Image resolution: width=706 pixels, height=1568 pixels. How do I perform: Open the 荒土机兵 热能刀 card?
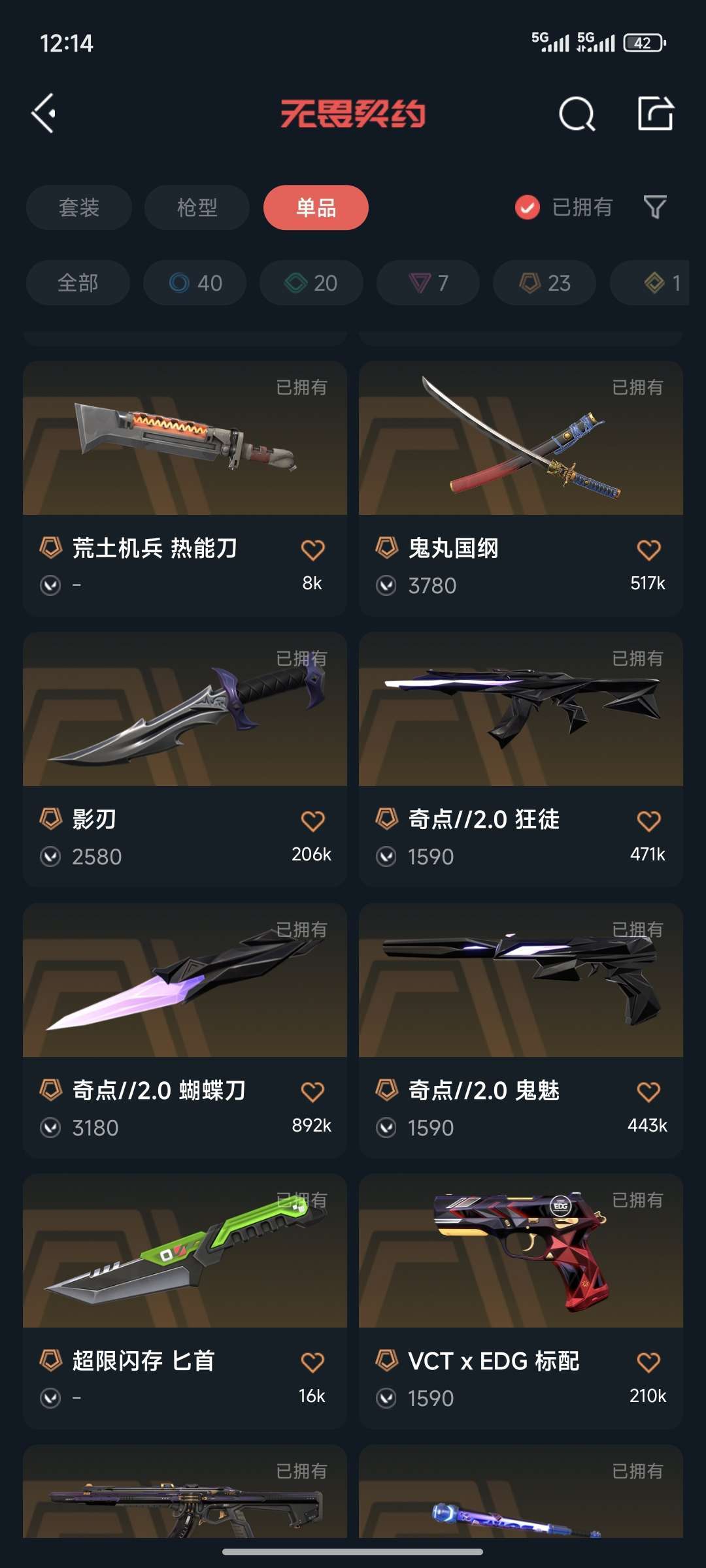[185, 488]
